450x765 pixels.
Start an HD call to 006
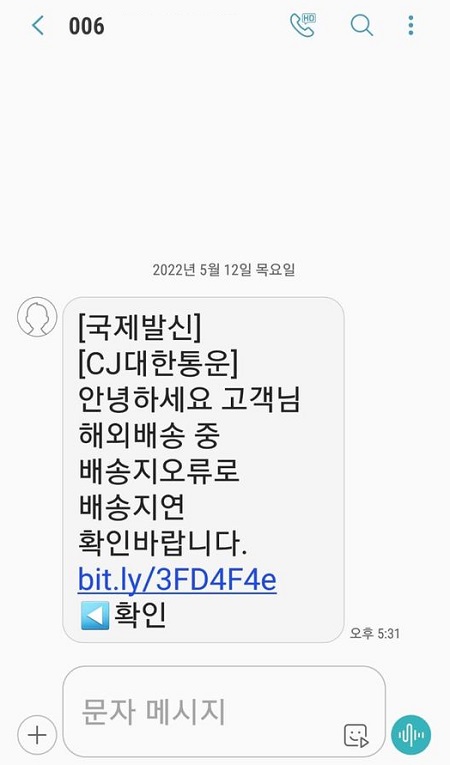click(x=303, y=25)
